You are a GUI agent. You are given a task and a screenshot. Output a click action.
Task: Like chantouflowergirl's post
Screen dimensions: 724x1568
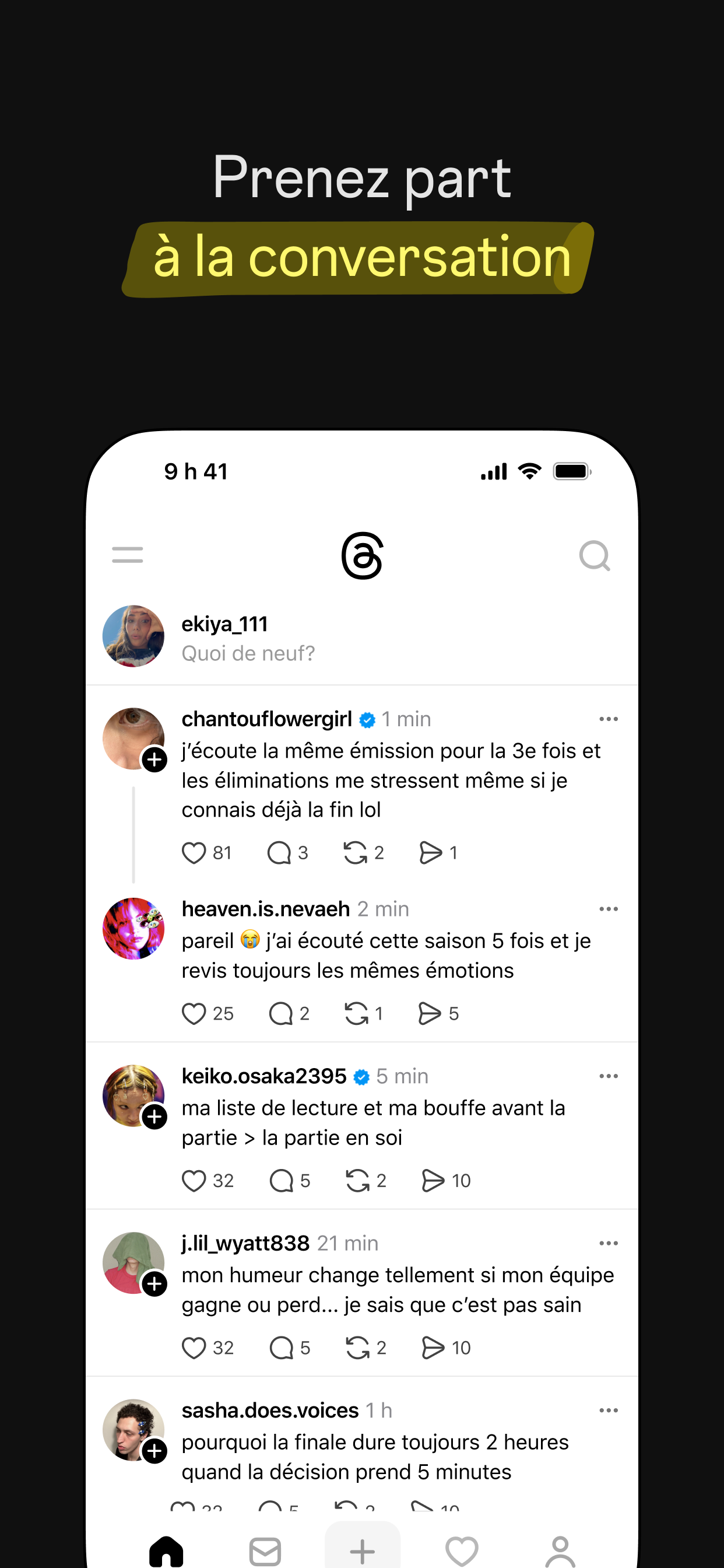[195, 852]
